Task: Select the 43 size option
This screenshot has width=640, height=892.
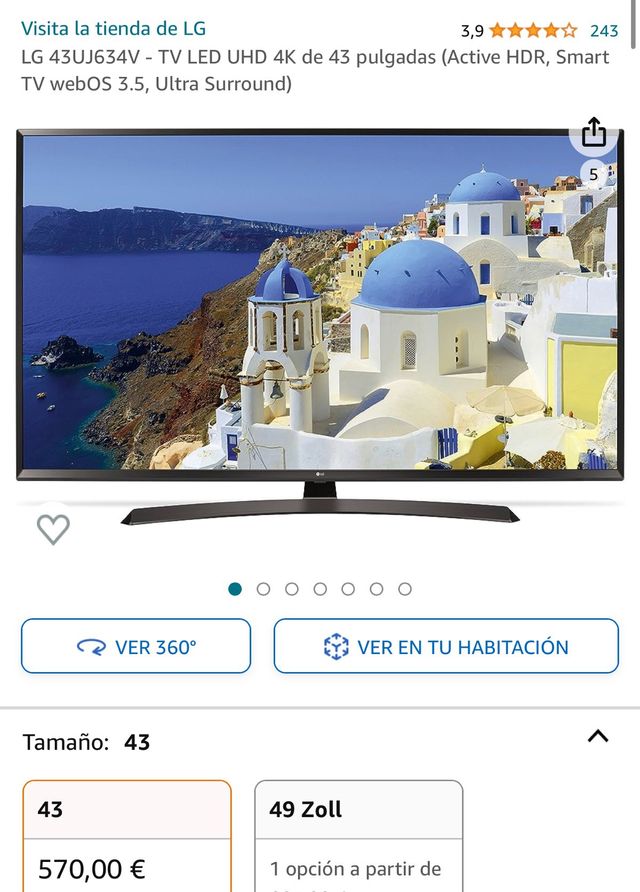Action: pos(127,836)
